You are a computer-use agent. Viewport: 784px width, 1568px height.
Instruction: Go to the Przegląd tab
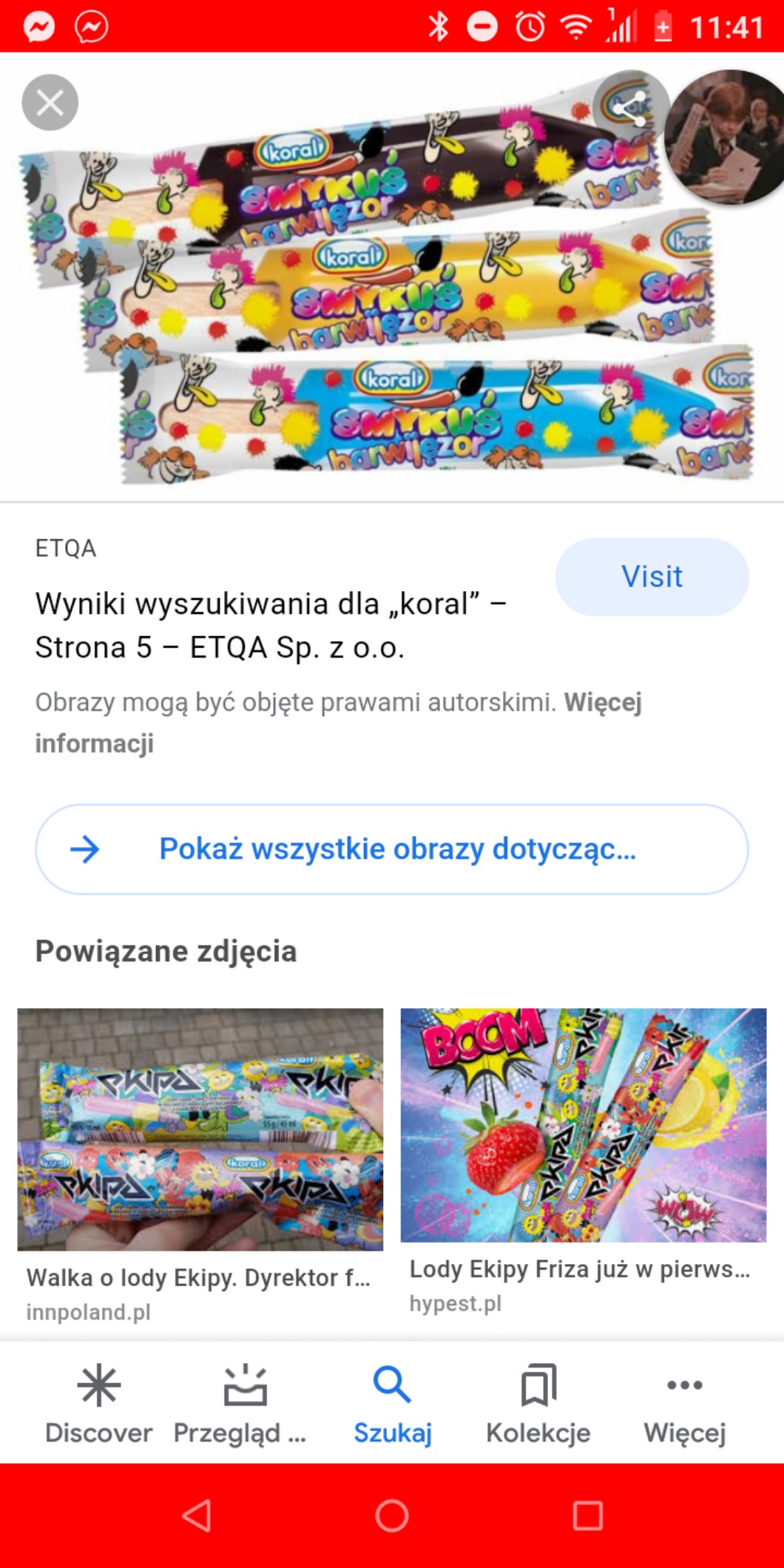pos(244,1404)
